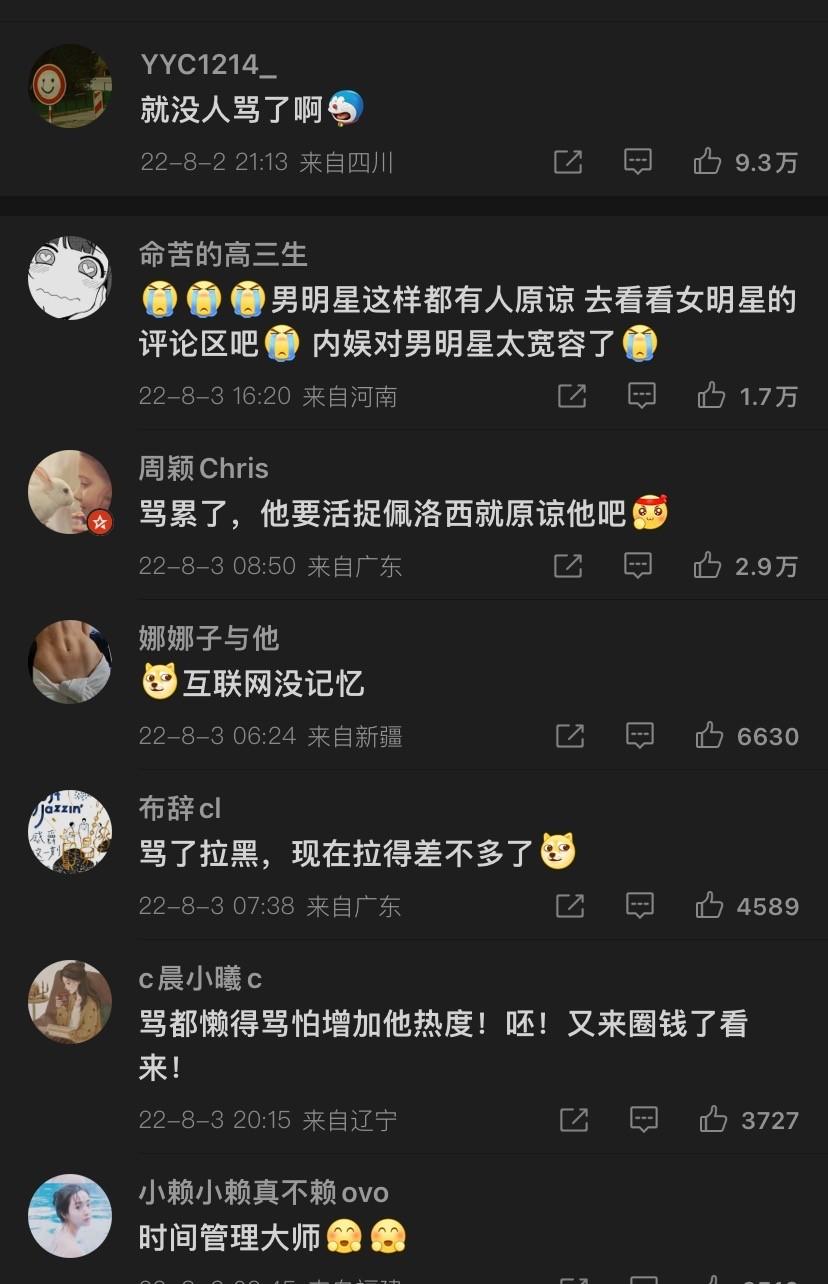Select the timestamp 22-8-3 16:20 来自河南
The image size is (828, 1284).
tap(270, 396)
